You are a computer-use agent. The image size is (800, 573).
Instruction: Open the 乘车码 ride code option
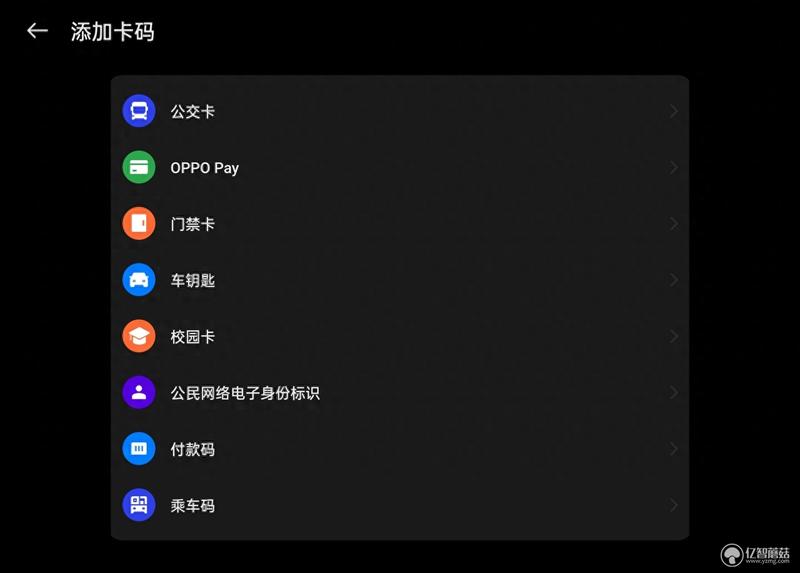[399, 505]
